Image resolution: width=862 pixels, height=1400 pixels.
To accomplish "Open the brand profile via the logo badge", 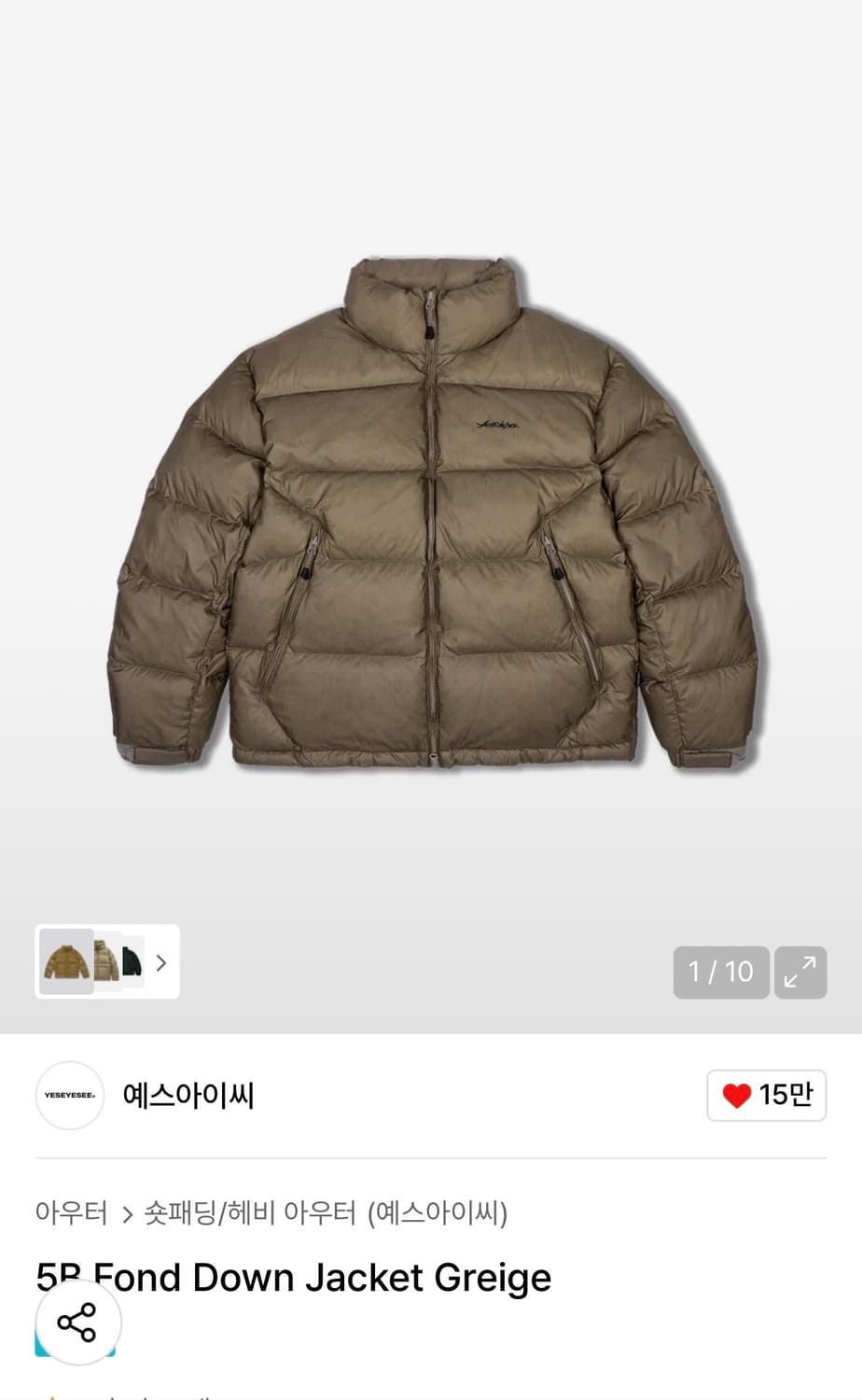I will (69, 1095).
